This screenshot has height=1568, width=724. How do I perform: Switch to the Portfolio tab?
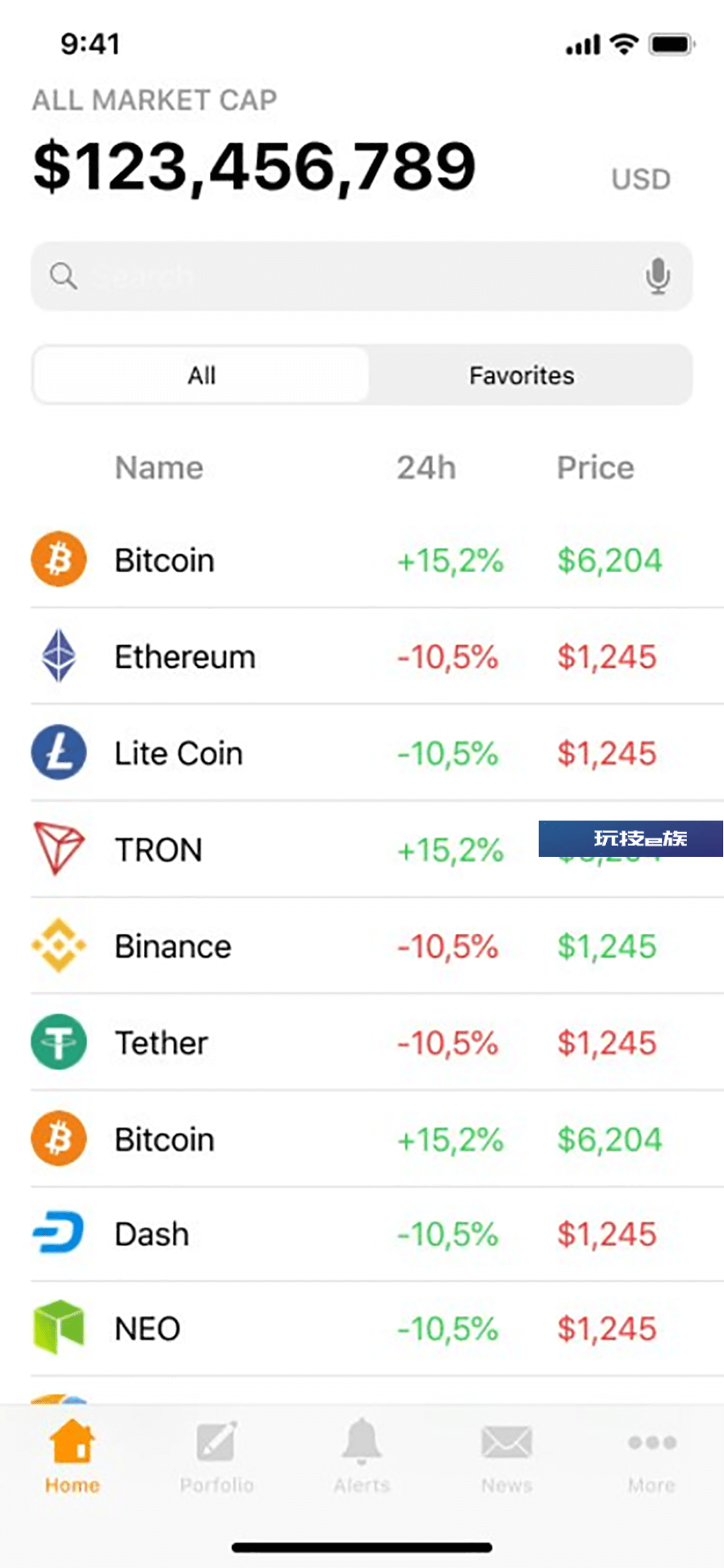[x=216, y=1456]
